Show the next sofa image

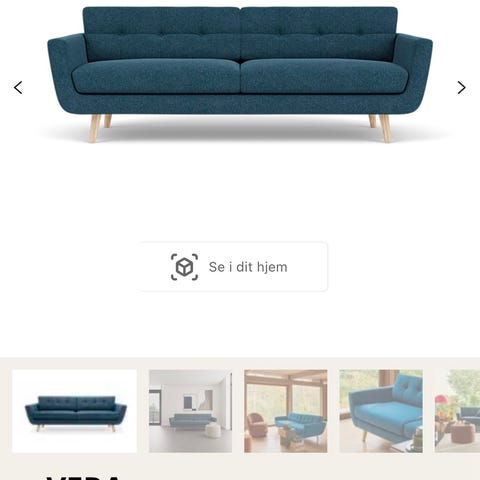point(461,88)
